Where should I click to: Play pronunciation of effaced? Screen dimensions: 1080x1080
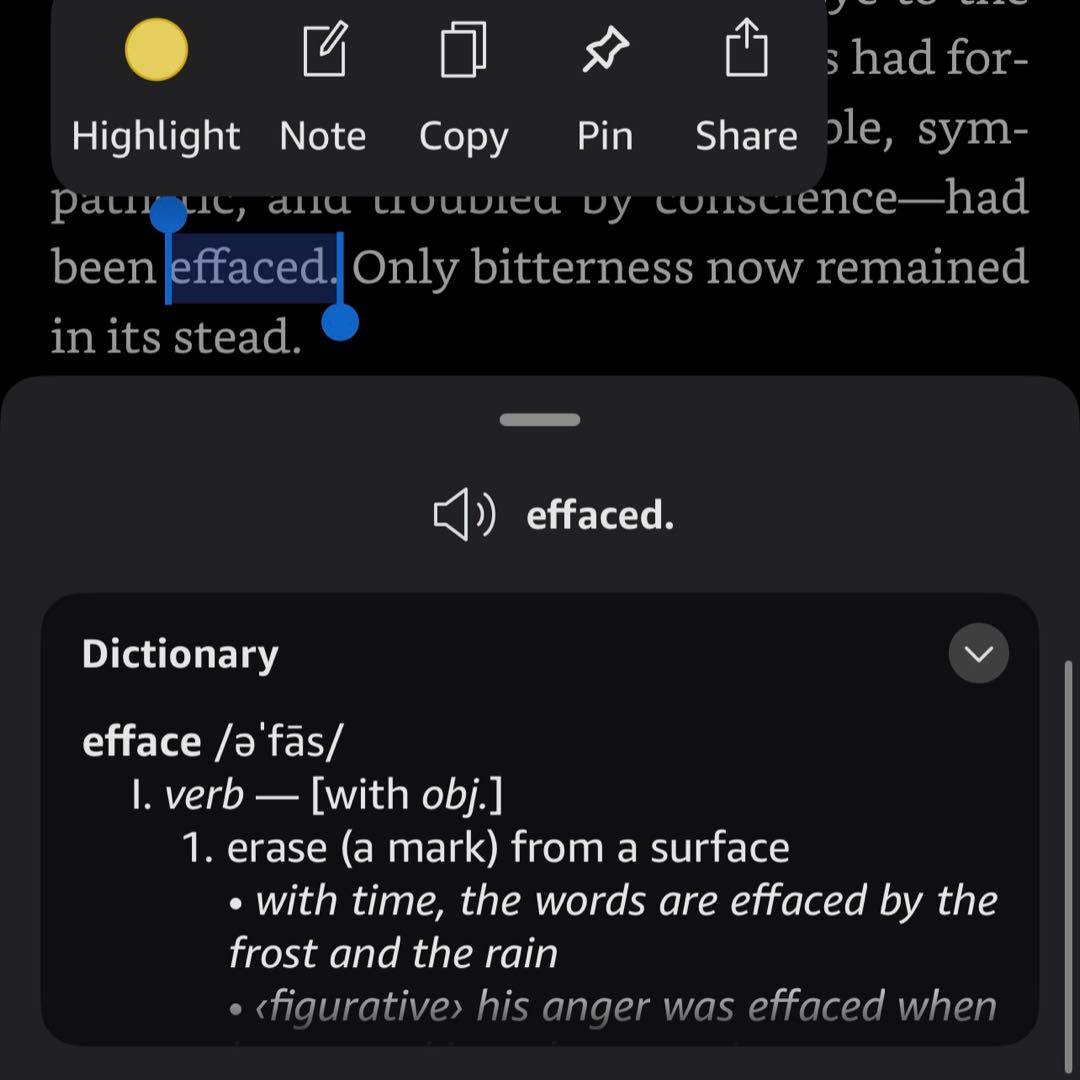(464, 516)
